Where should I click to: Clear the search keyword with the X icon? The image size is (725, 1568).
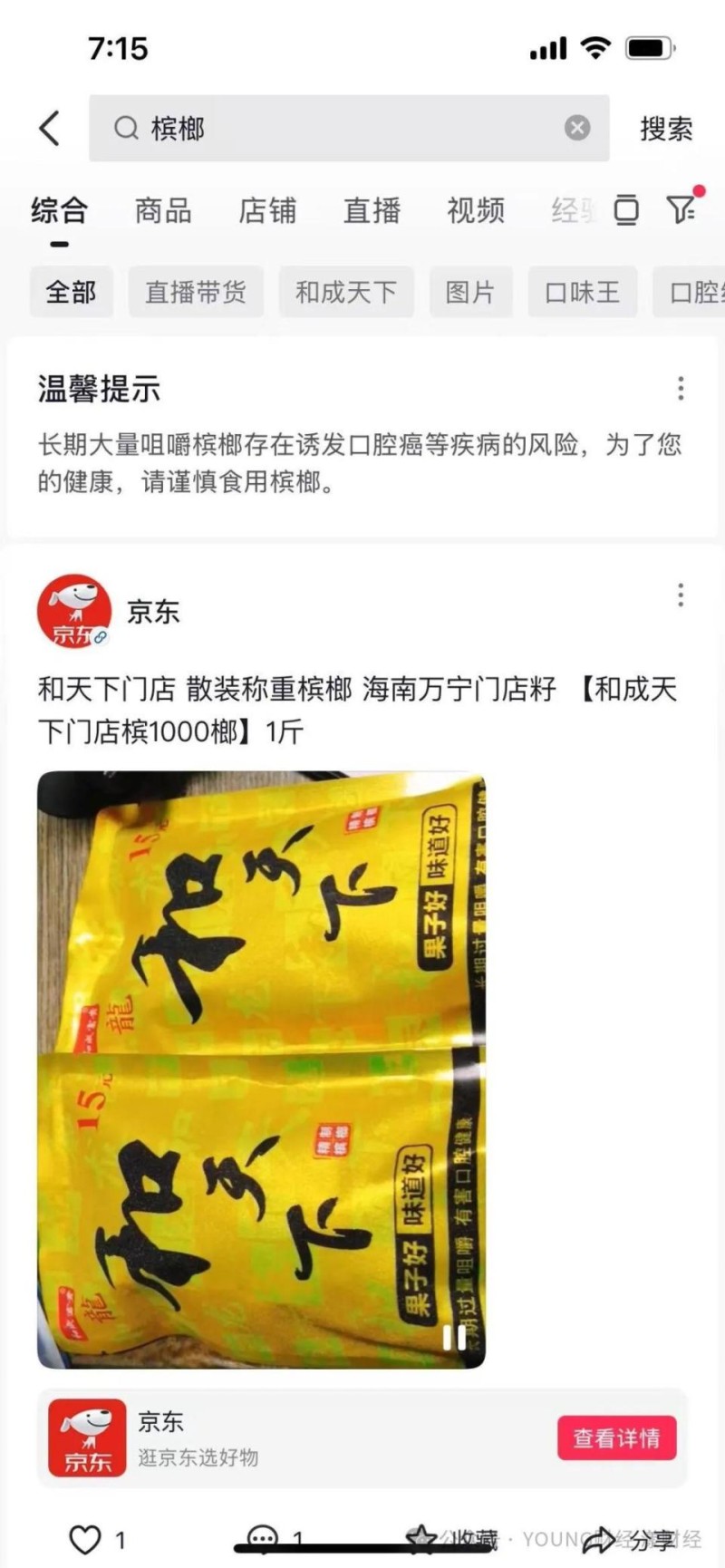(577, 128)
